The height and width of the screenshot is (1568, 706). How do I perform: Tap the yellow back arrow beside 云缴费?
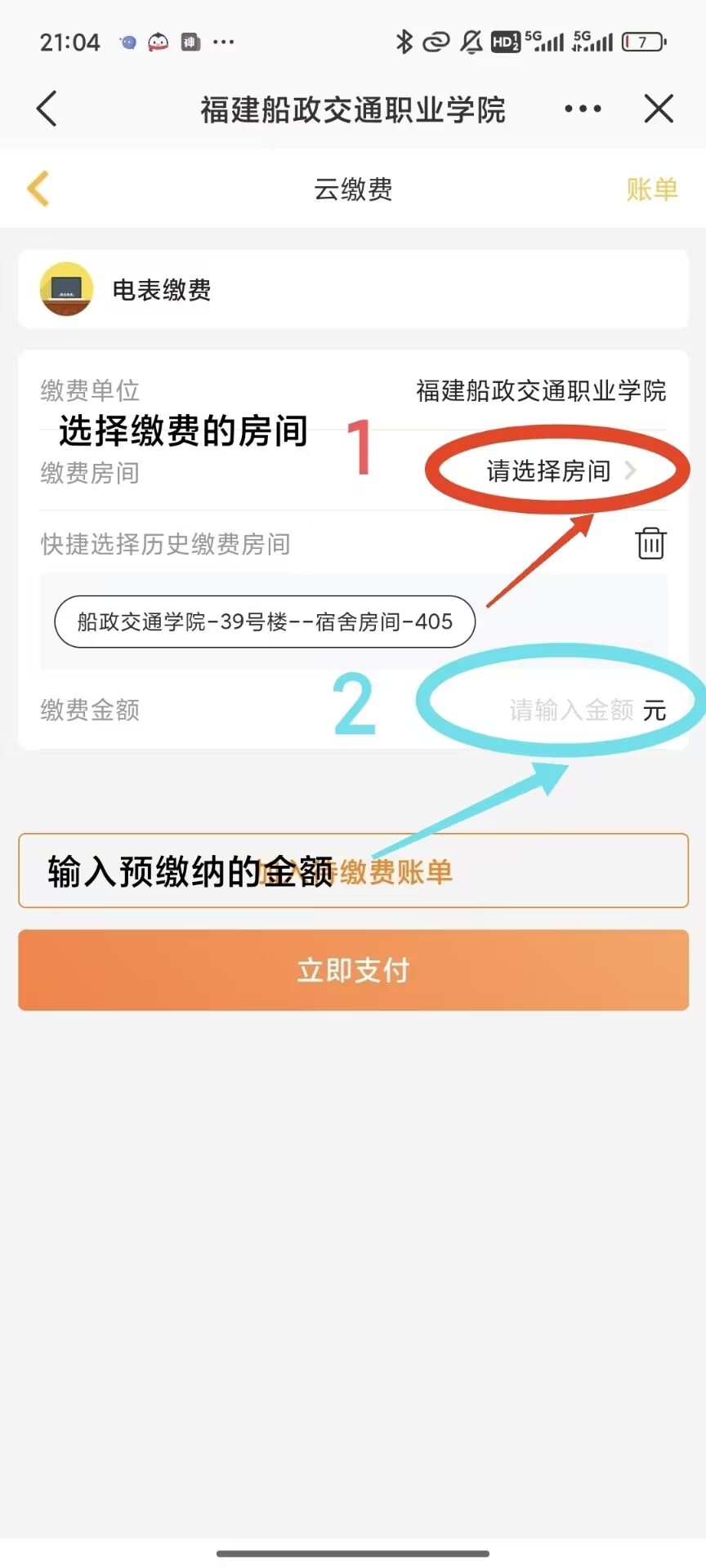[x=38, y=189]
